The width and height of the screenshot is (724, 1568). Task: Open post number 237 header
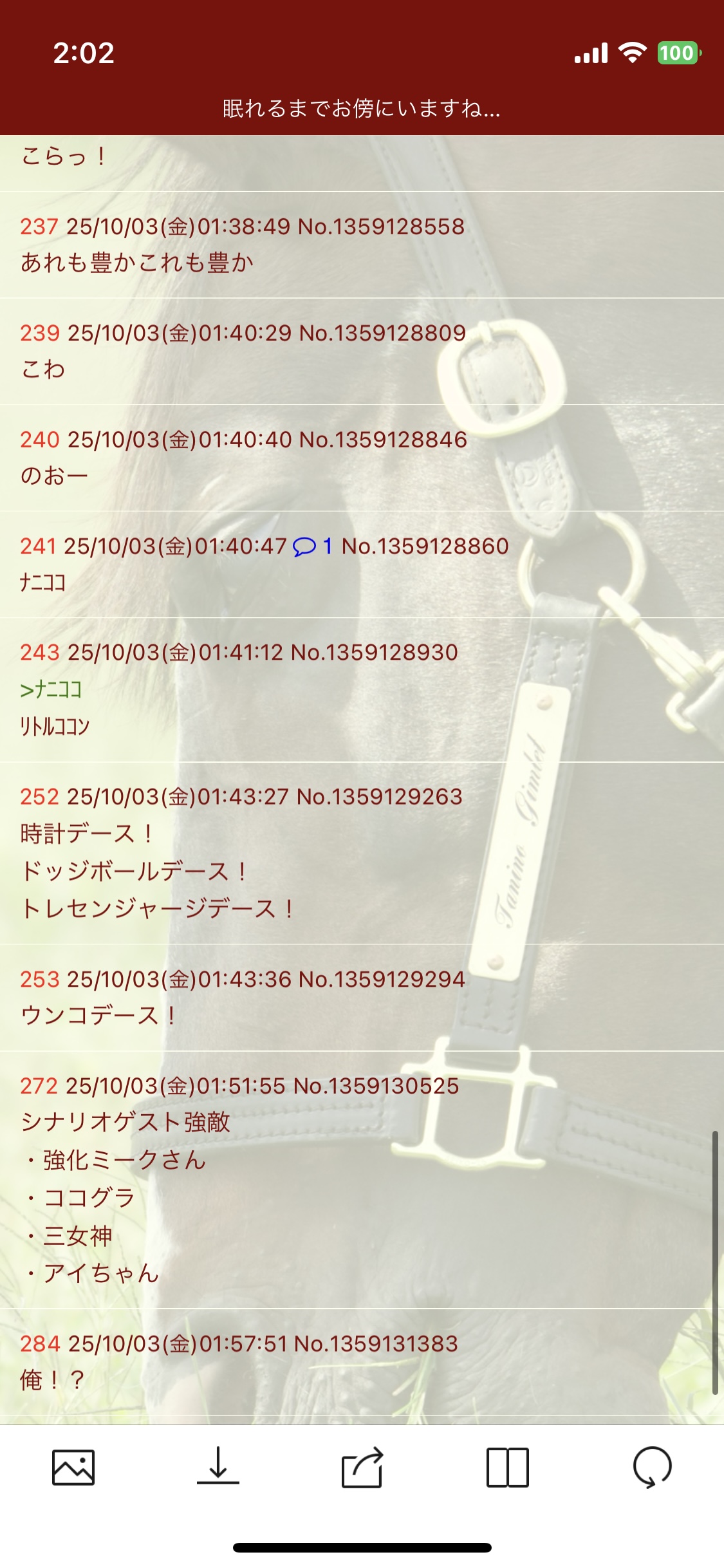39,227
